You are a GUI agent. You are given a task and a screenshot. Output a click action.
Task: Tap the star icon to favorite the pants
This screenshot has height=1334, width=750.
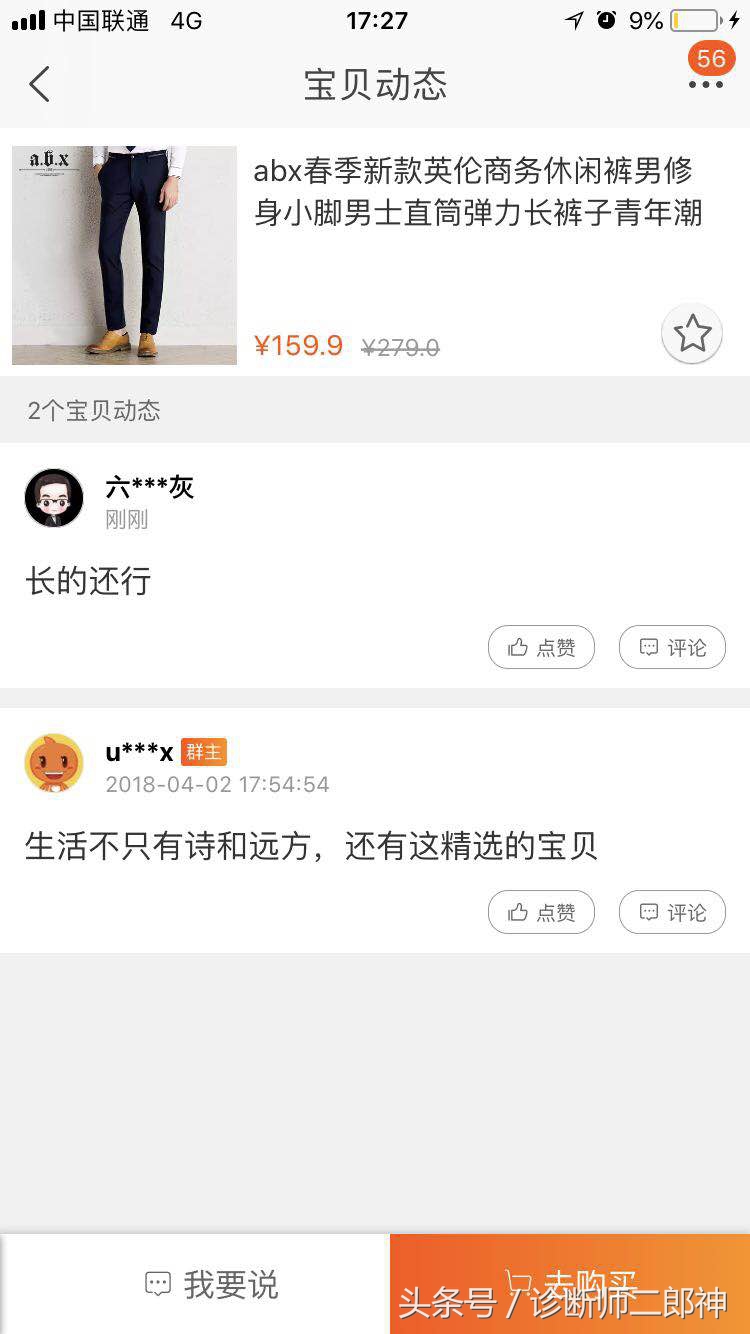pyautogui.click(x=692, y=334)
